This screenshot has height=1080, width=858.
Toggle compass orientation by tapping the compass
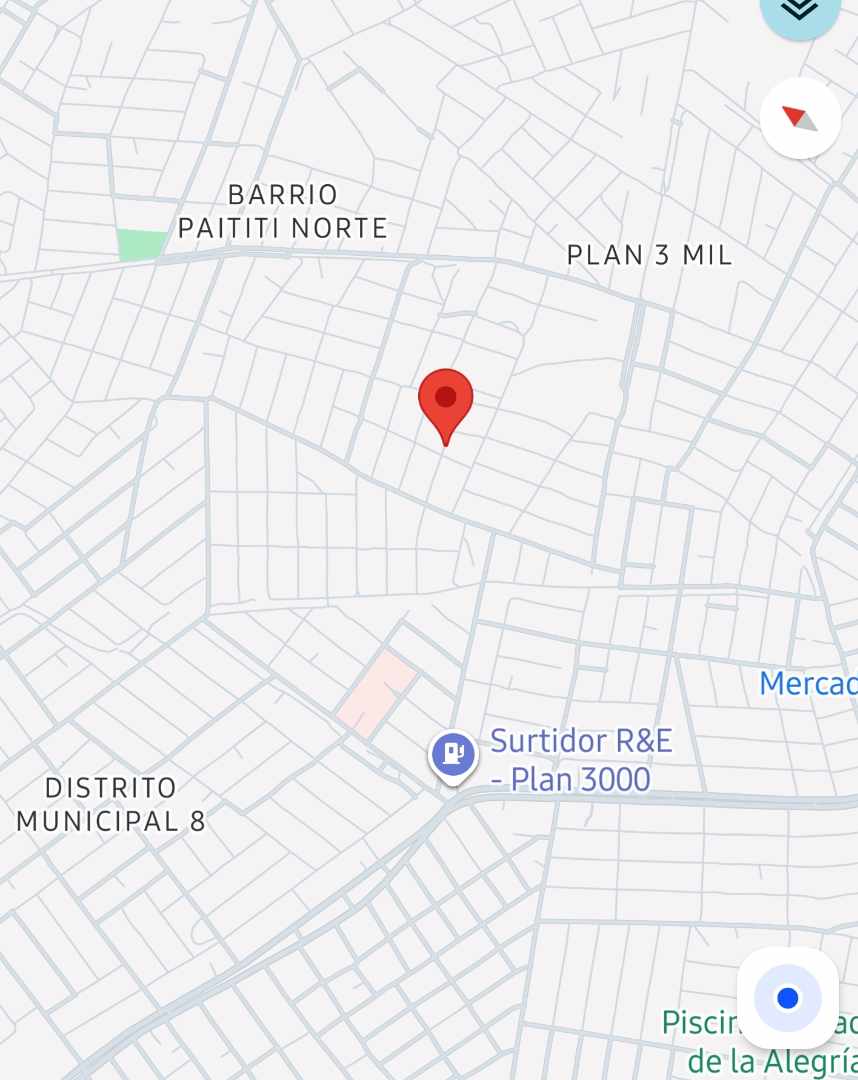tap(799, 119)
